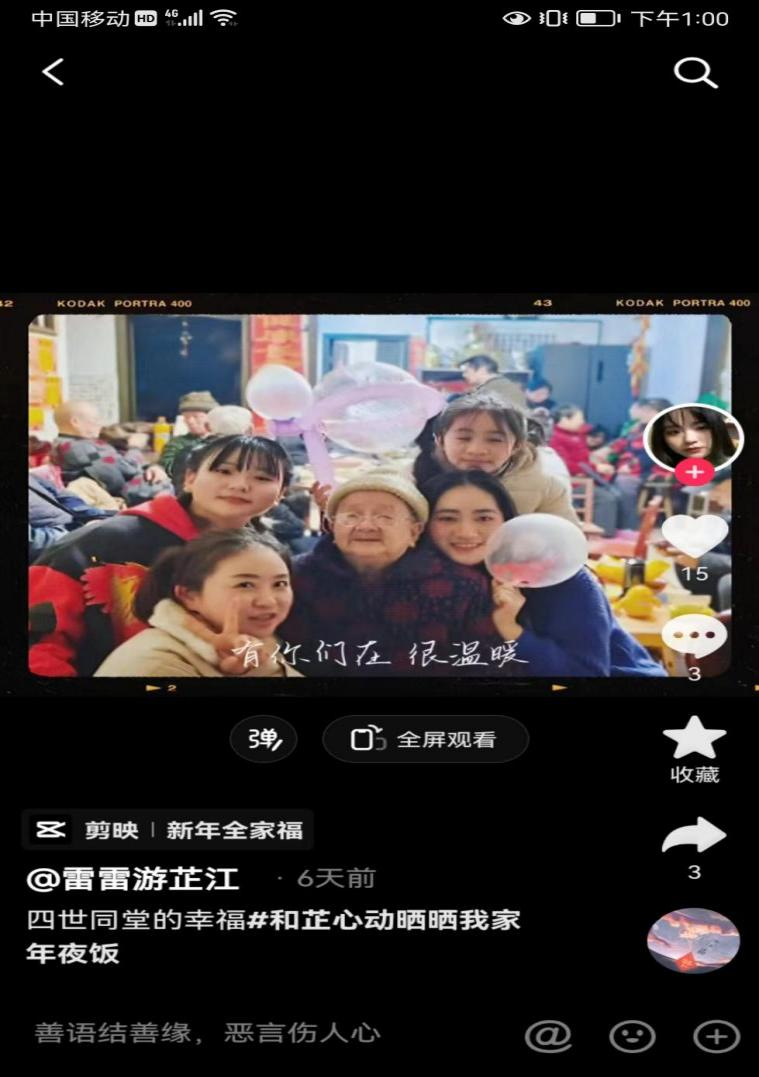Share this video via arrow icon
Screen dimensions: 759x1077
coord(694,836)
